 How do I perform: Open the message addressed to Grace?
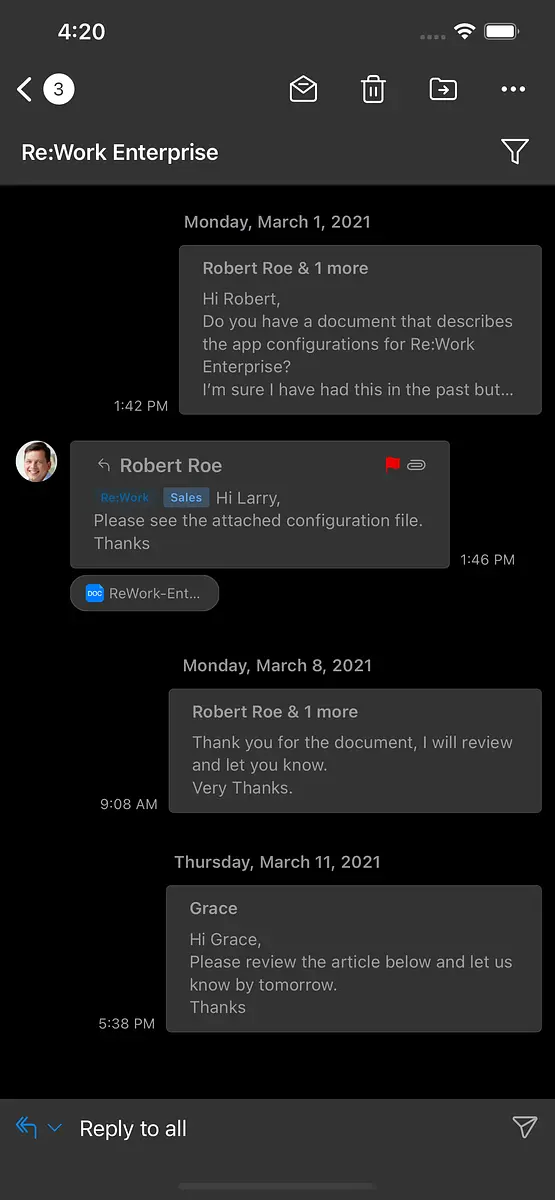tap(354, 958)
